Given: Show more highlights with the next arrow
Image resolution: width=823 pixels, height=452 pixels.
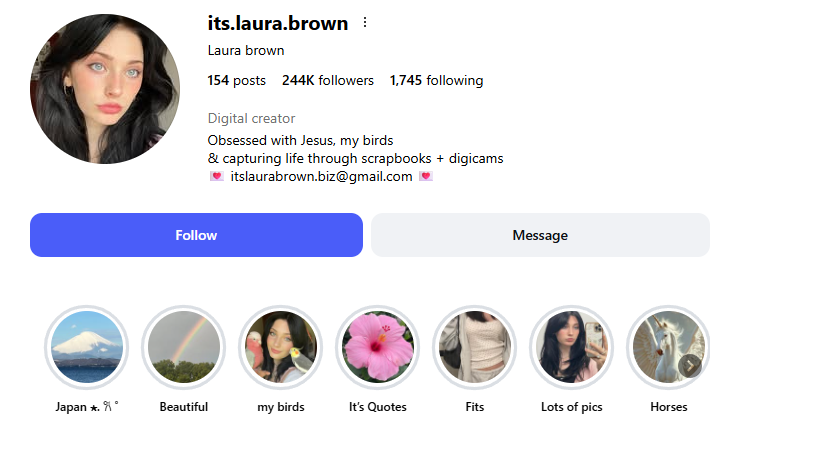Looking at the screenshot, I should pos(689,365).
